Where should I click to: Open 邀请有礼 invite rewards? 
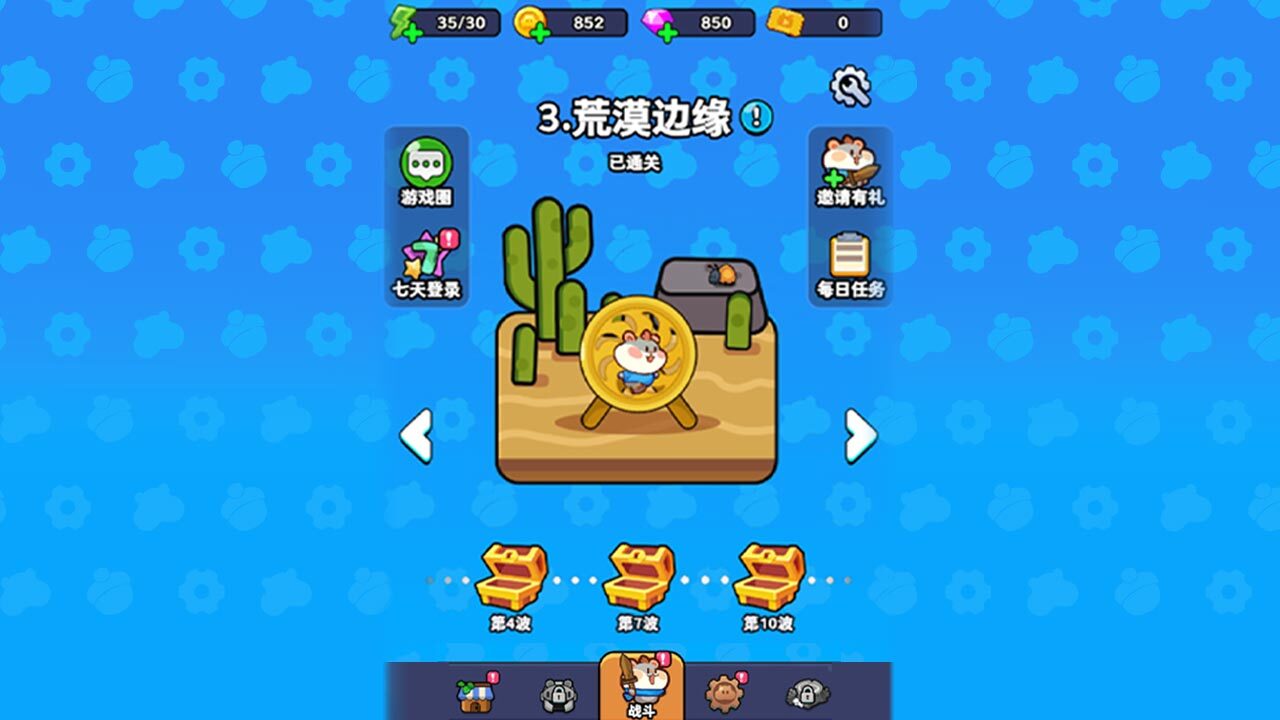[849, 170]
